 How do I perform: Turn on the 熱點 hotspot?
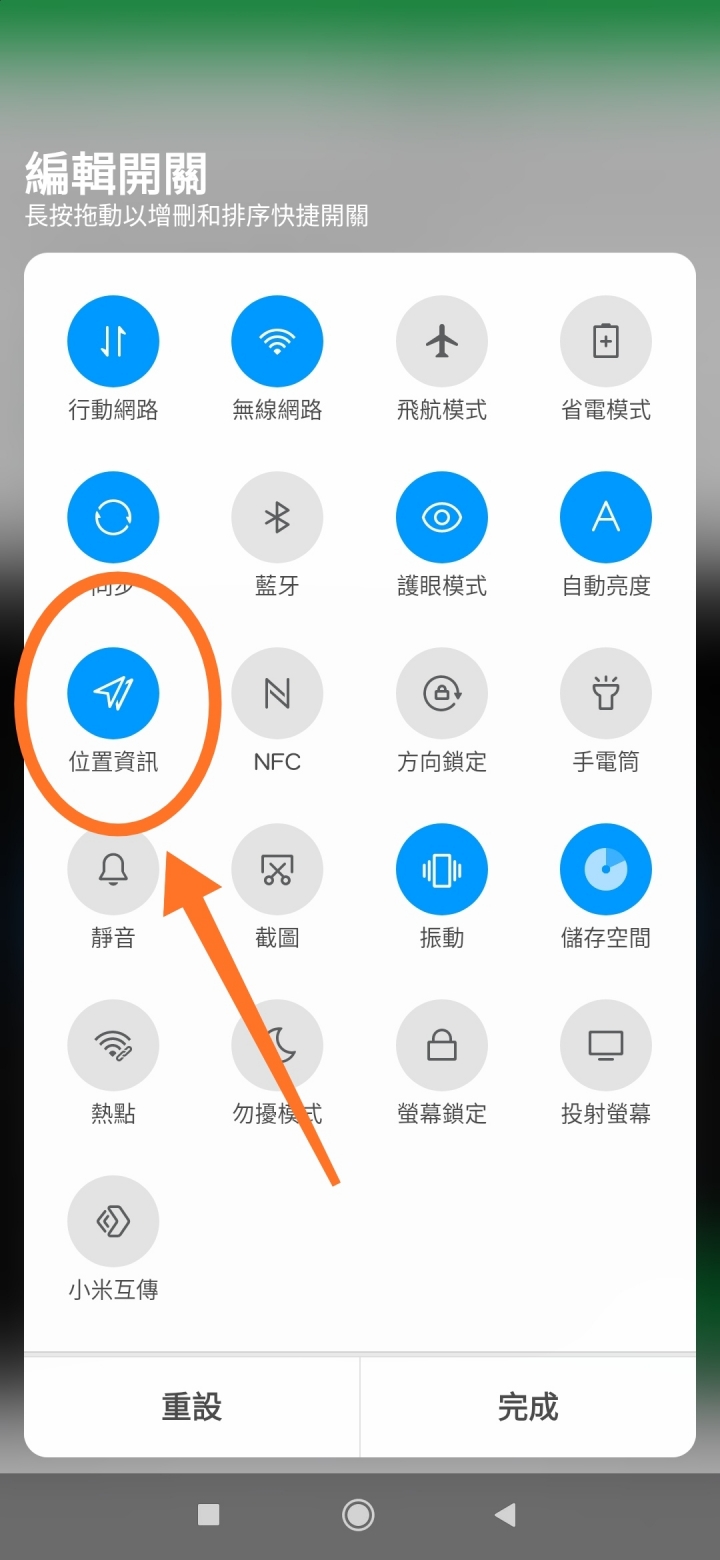point(113,1046)
